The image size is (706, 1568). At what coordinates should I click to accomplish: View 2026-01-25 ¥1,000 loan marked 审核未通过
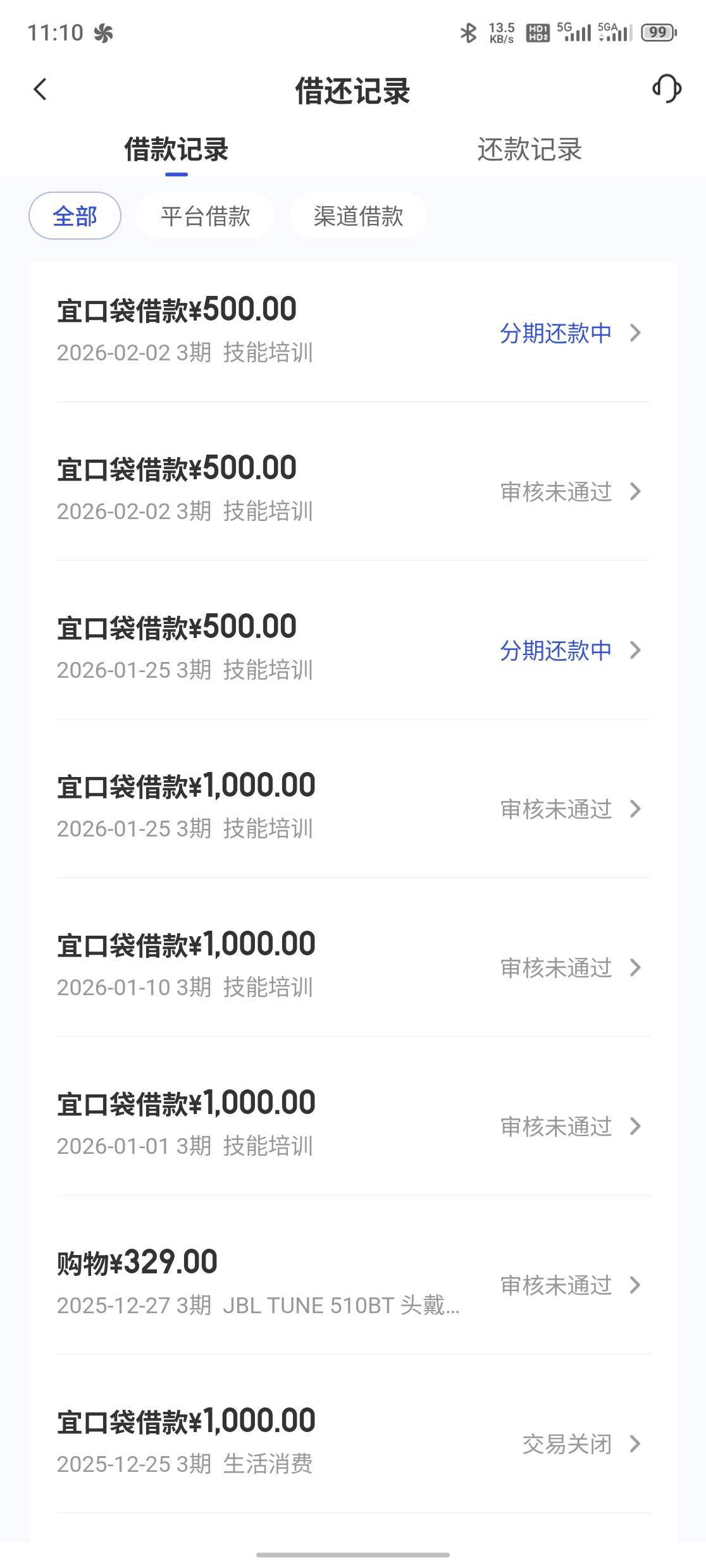coord(353,808)
